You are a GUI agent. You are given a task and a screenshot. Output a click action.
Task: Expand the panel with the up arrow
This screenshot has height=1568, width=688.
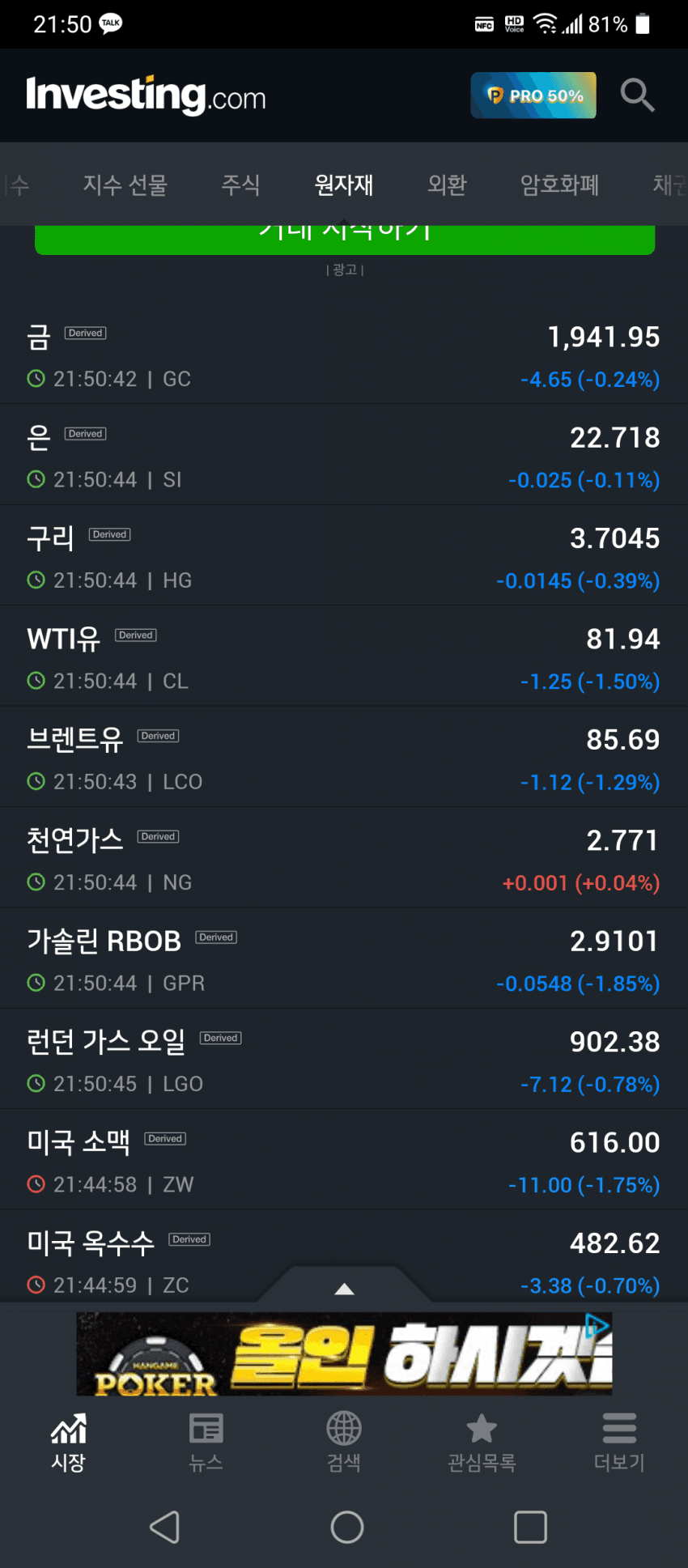[345, 1288]
